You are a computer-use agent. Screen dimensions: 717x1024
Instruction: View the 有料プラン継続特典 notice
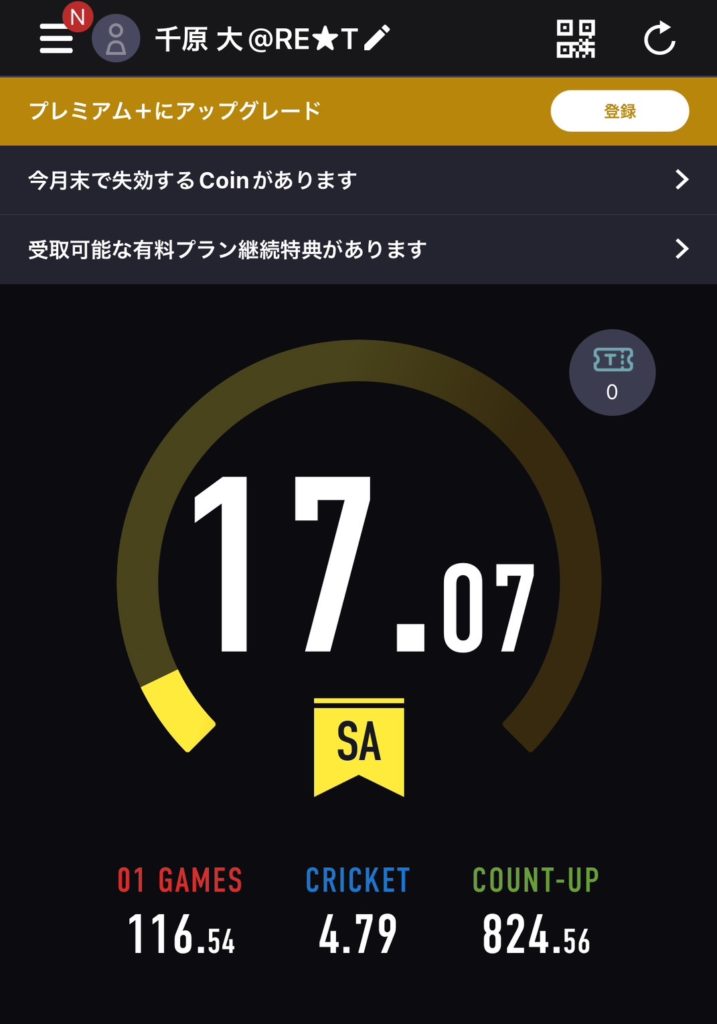tap(358, 249)
